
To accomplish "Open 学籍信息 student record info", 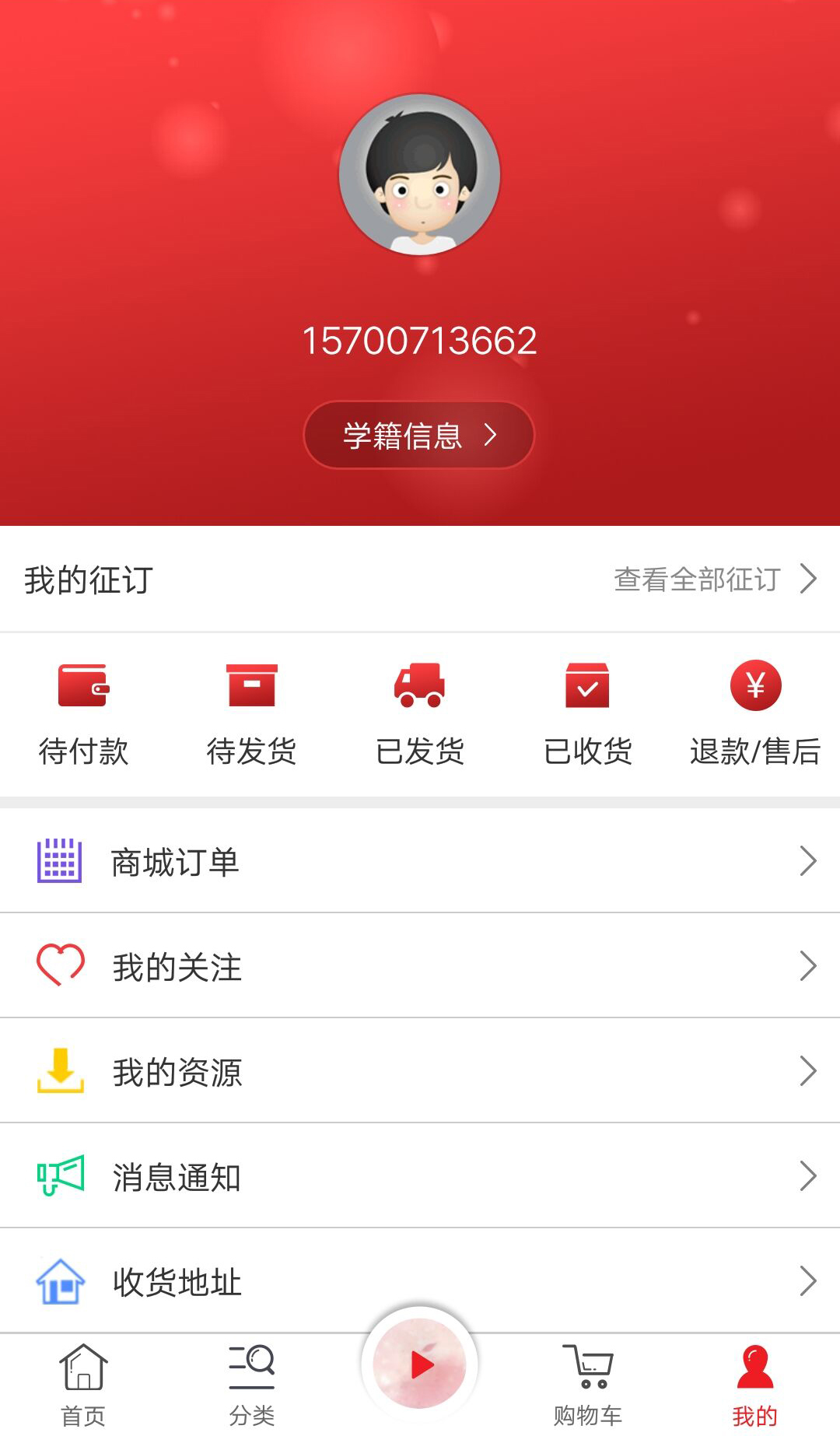I will pos(419,435).
